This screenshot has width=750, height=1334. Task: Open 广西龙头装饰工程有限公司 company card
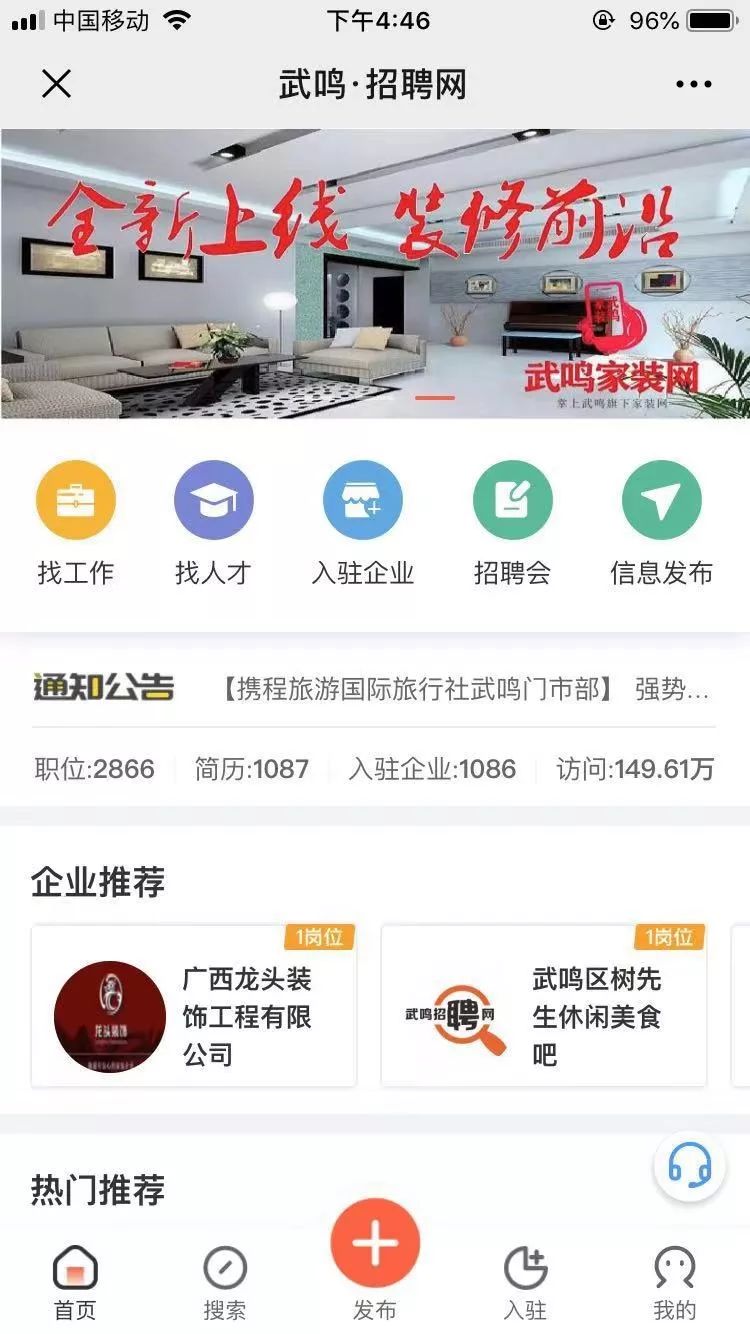point(194,1005)
